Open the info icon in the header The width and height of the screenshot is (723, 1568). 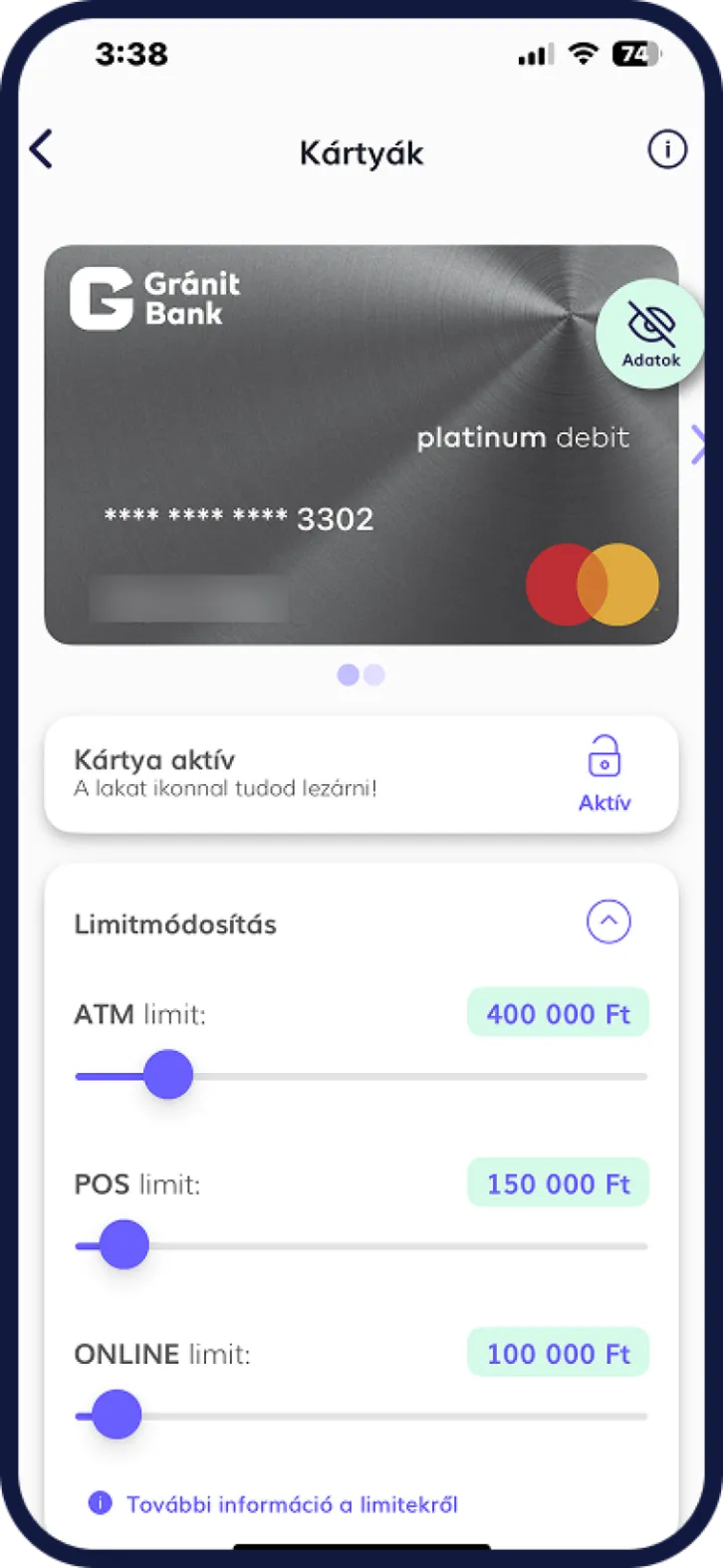click(x=666, y=150)
